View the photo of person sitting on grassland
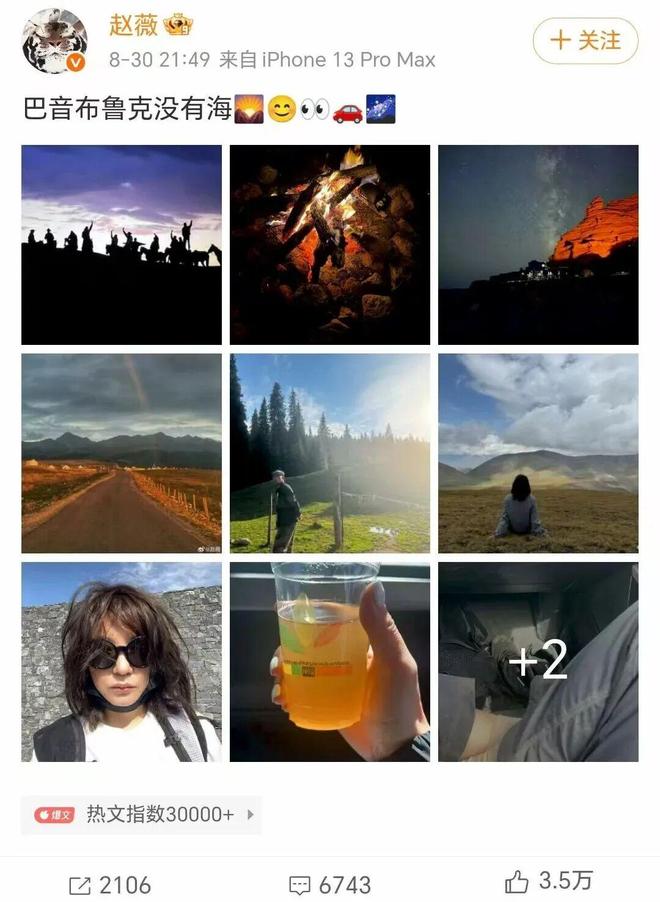This screenshot has width=660, height=902. coord(538,453)
